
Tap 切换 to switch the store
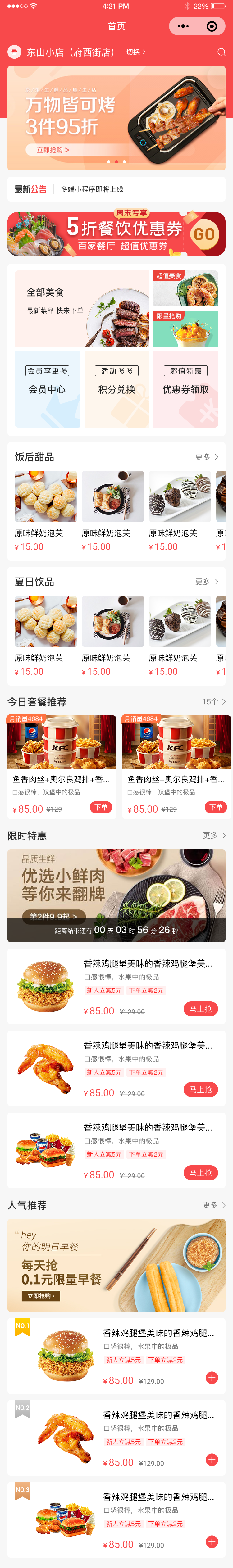(x=136, y=52)
